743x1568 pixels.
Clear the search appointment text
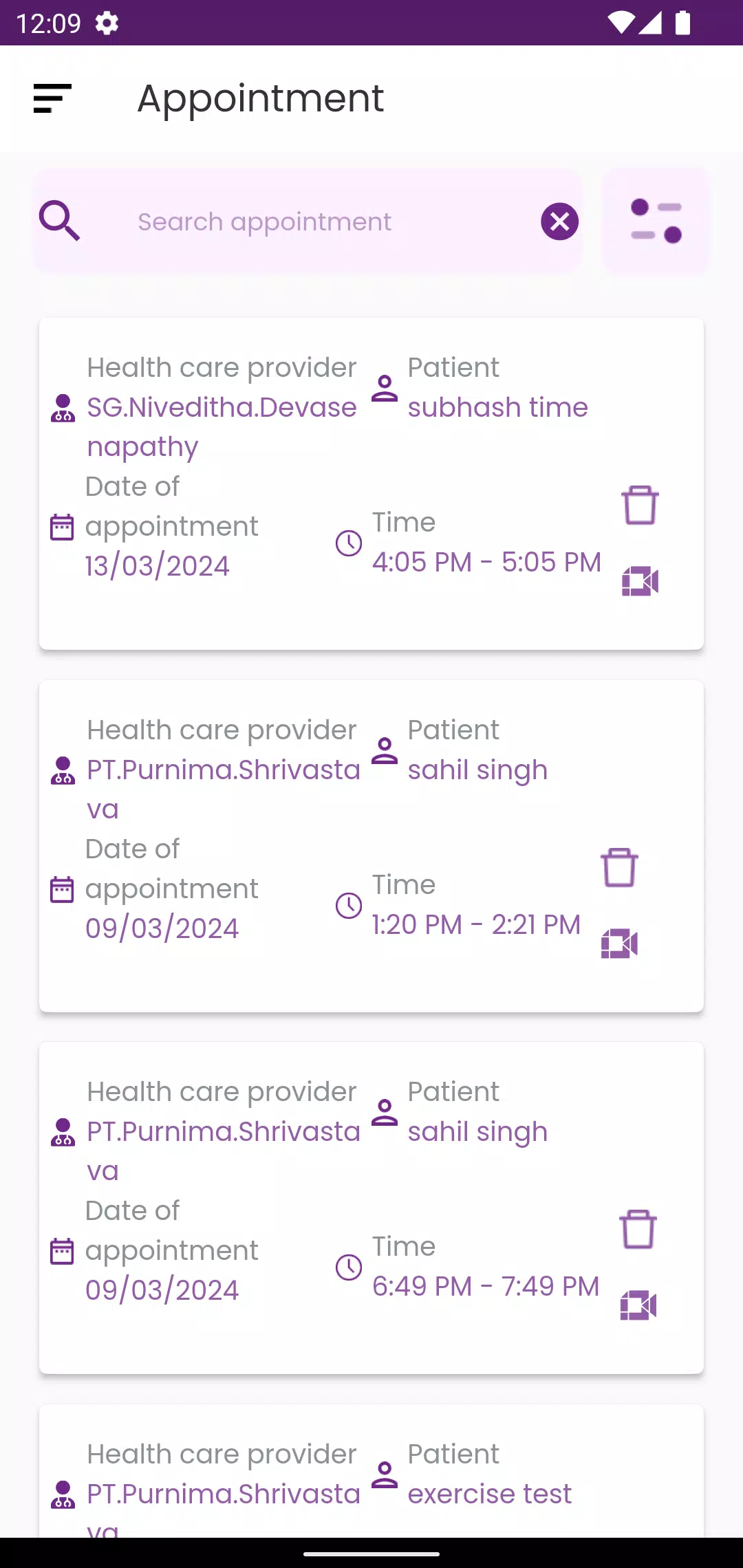click(559, 221)
